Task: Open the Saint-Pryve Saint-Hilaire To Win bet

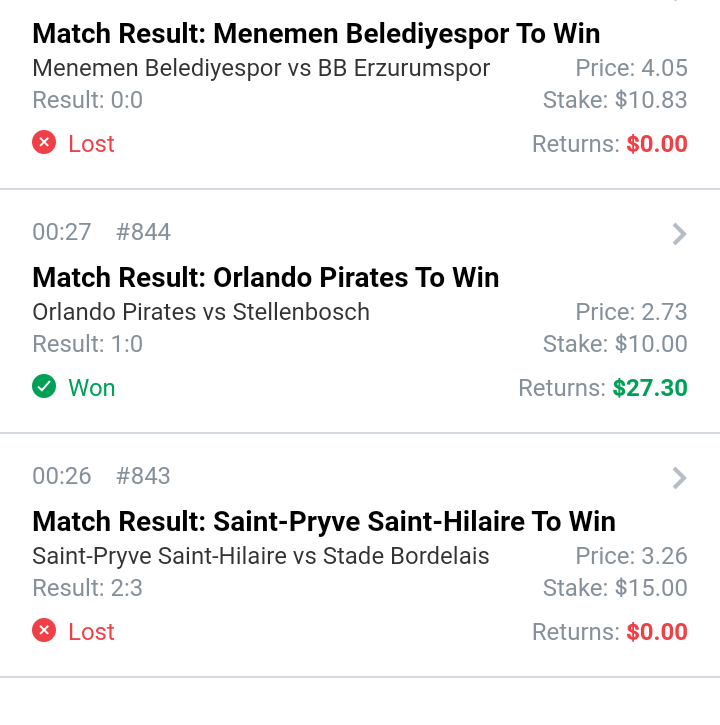Action: (323, 521)
